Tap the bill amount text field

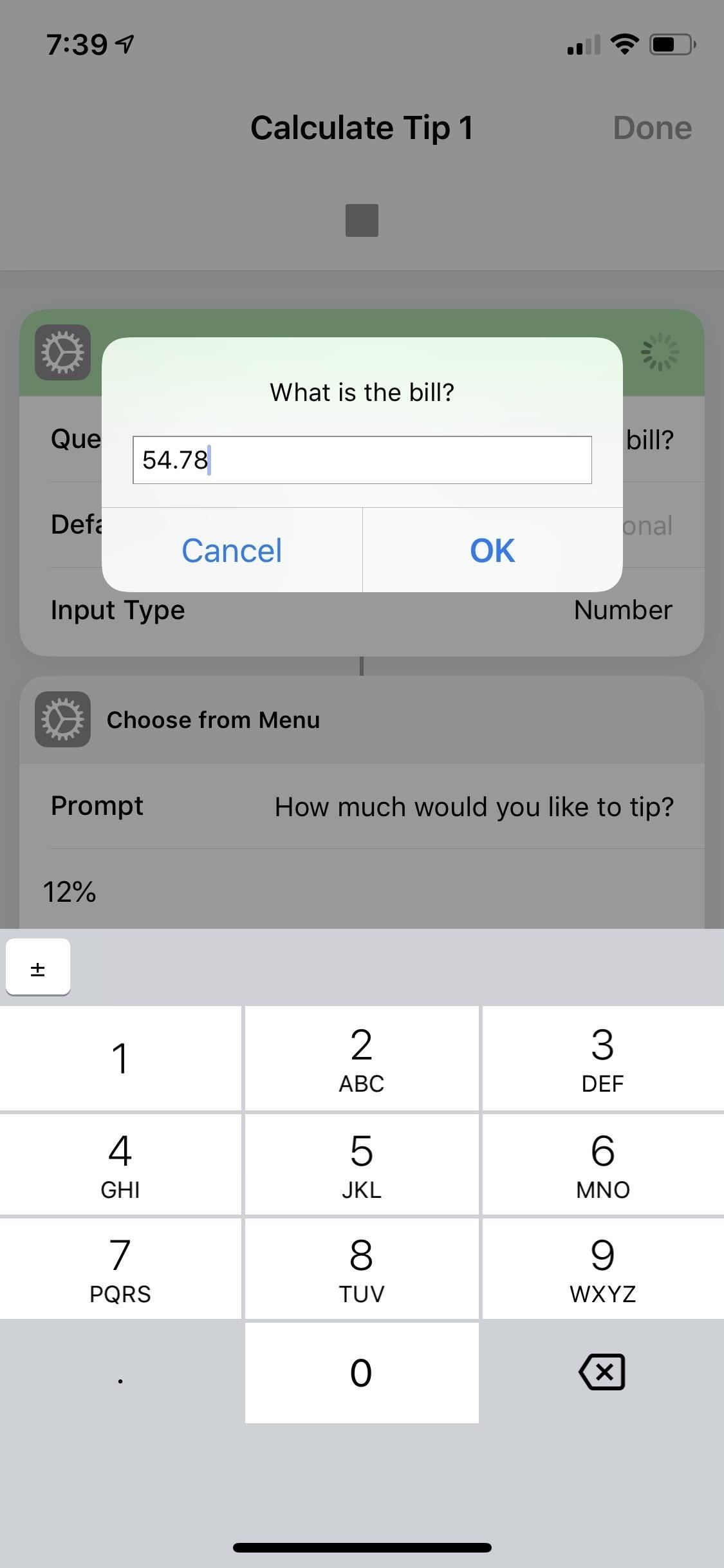[362, 460]
